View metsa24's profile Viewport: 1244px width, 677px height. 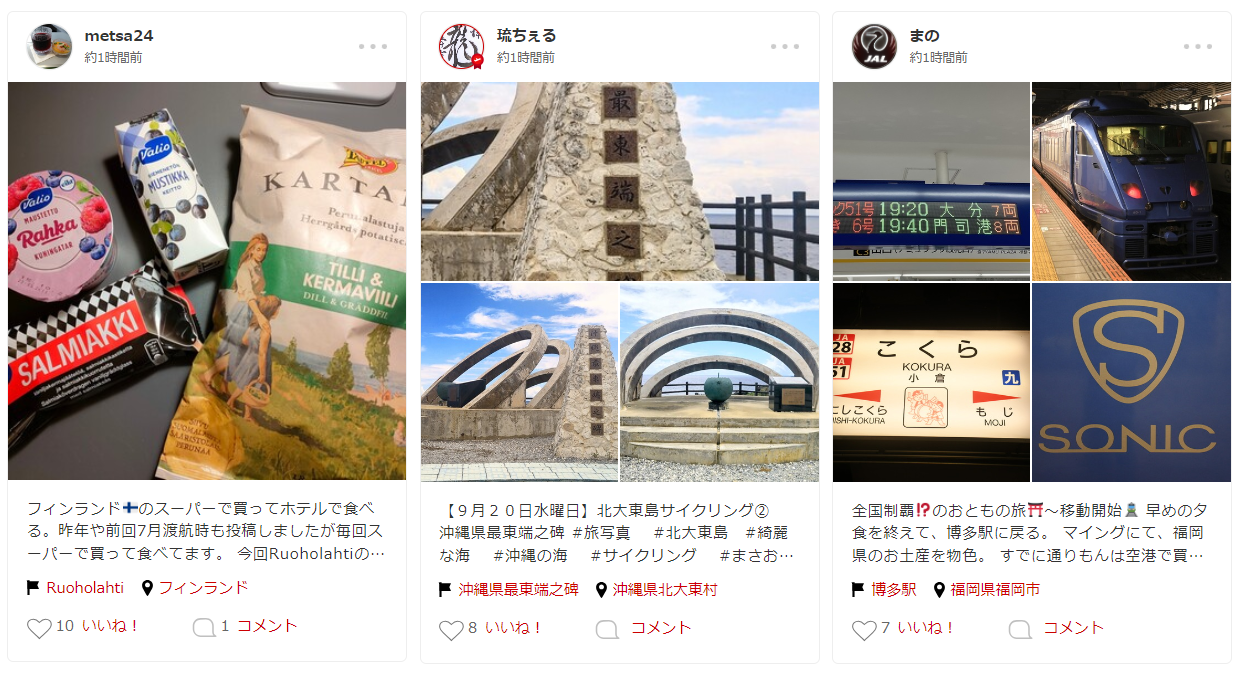click(x=118, y=36)
